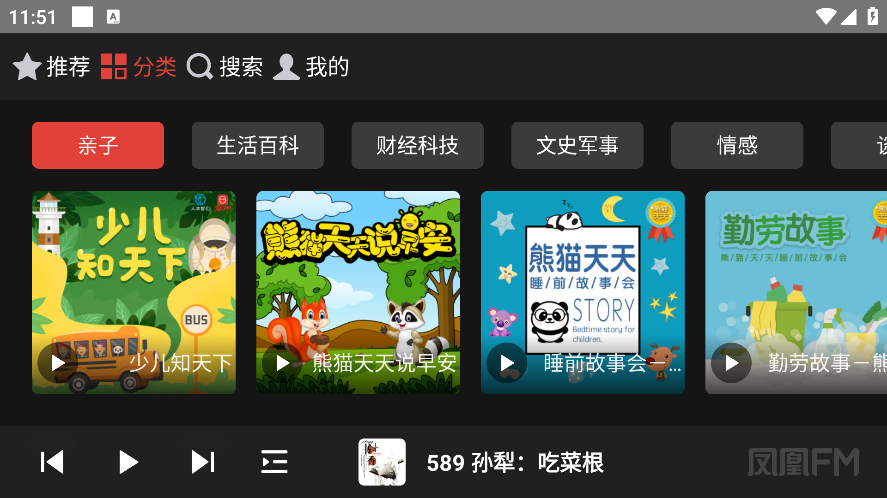This screenshot has height=498, width=887.
Task: Switch to the 推荐 tab
Action: pos(52,67)
